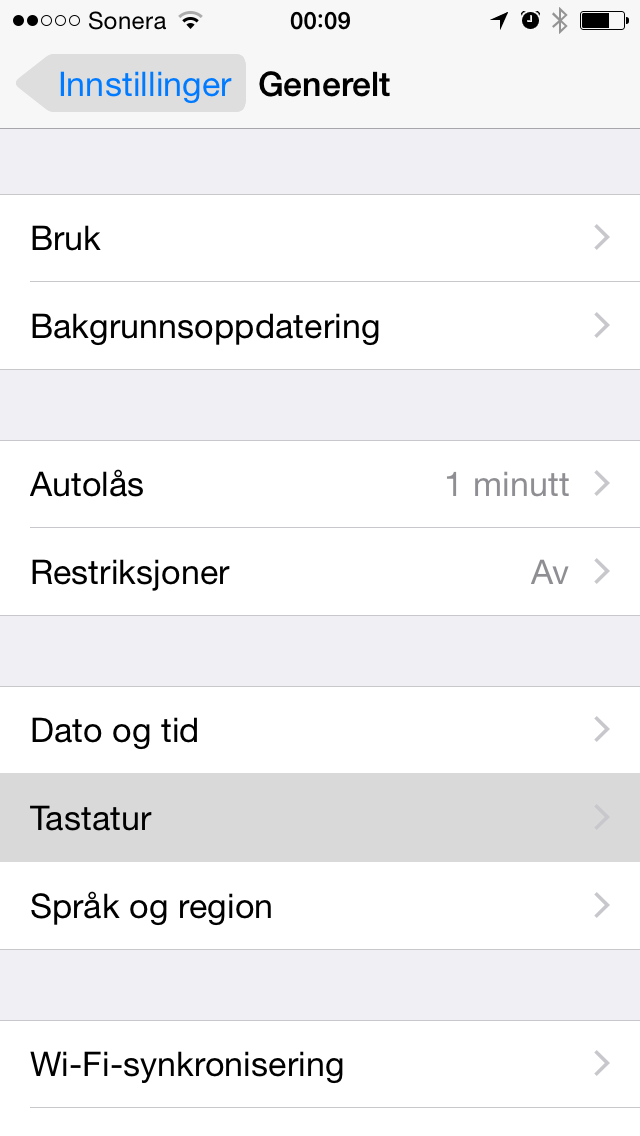Open Bakgrunnsoppdatering settings
This screenshot has height=1136, width=640.
coord(320,326)
